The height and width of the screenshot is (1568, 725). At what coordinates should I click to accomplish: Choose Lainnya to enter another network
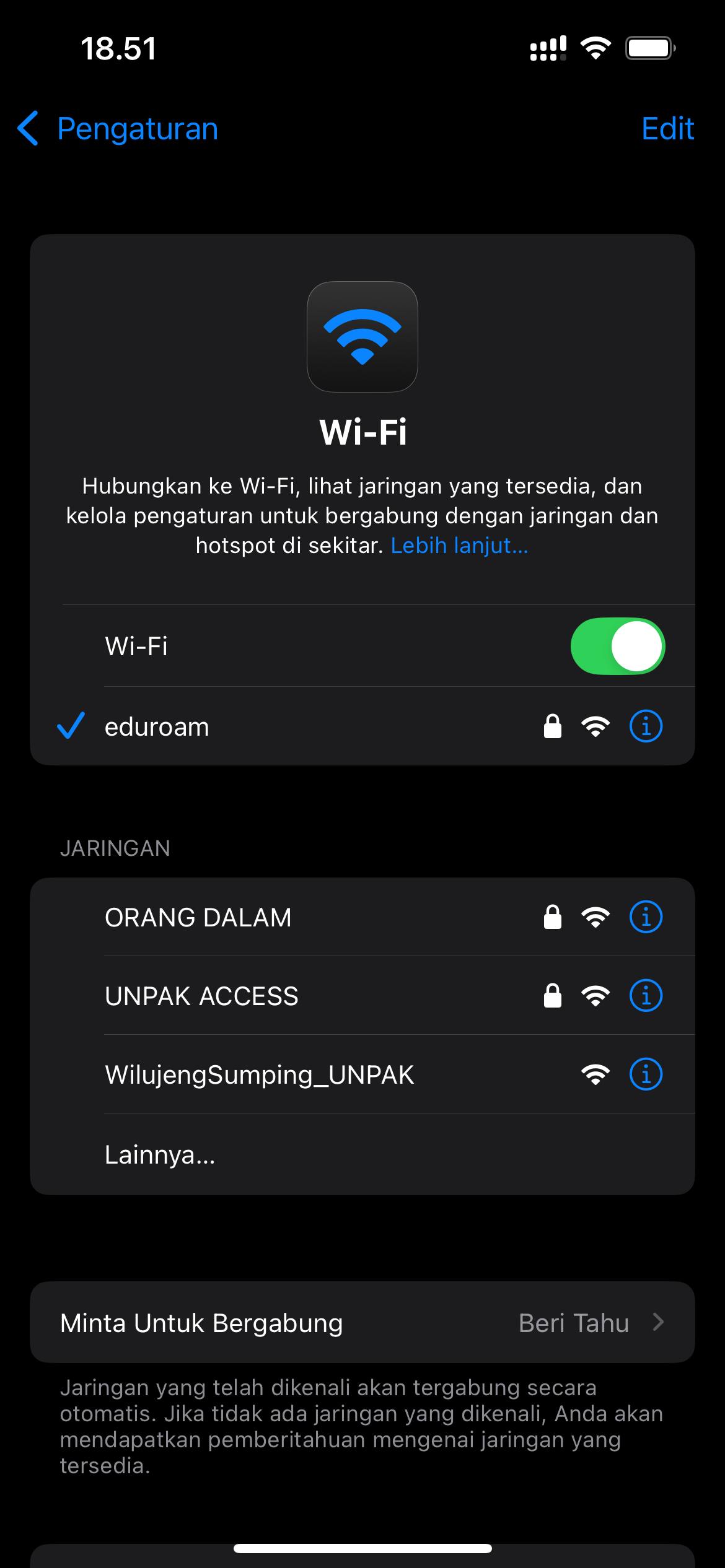362,1154
